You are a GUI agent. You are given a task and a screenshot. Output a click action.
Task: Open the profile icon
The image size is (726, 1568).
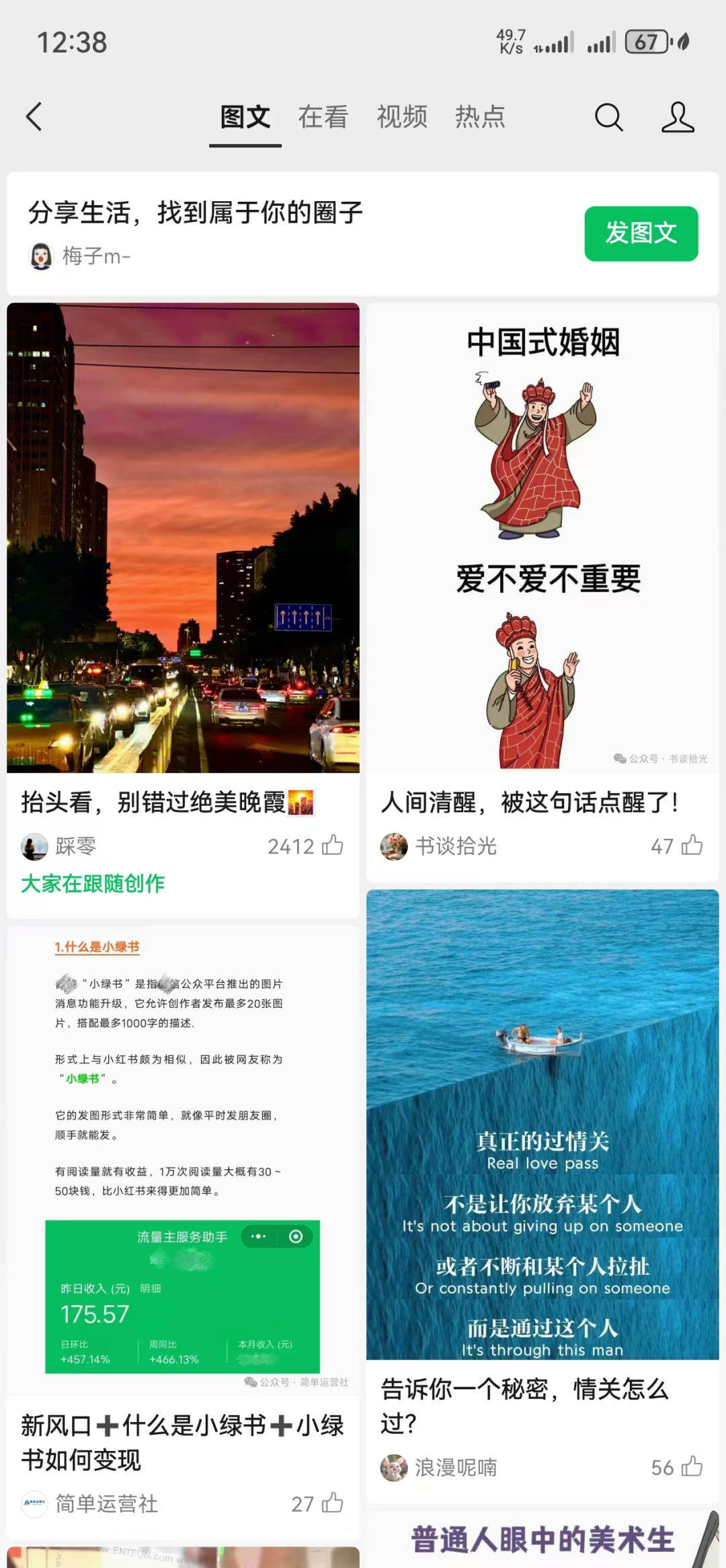click(x=678, y=117)
